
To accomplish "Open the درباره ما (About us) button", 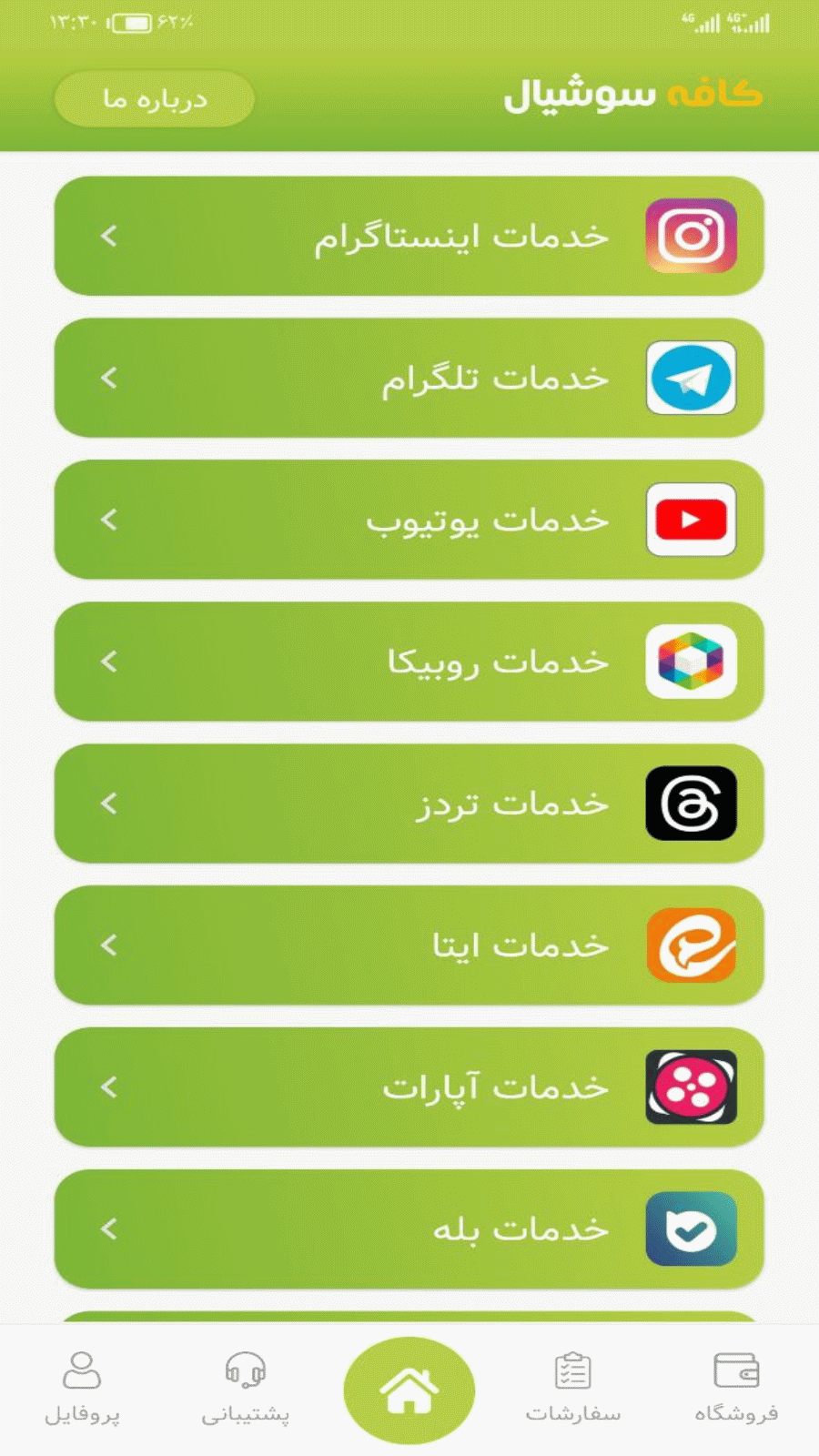I will (154, 98).
